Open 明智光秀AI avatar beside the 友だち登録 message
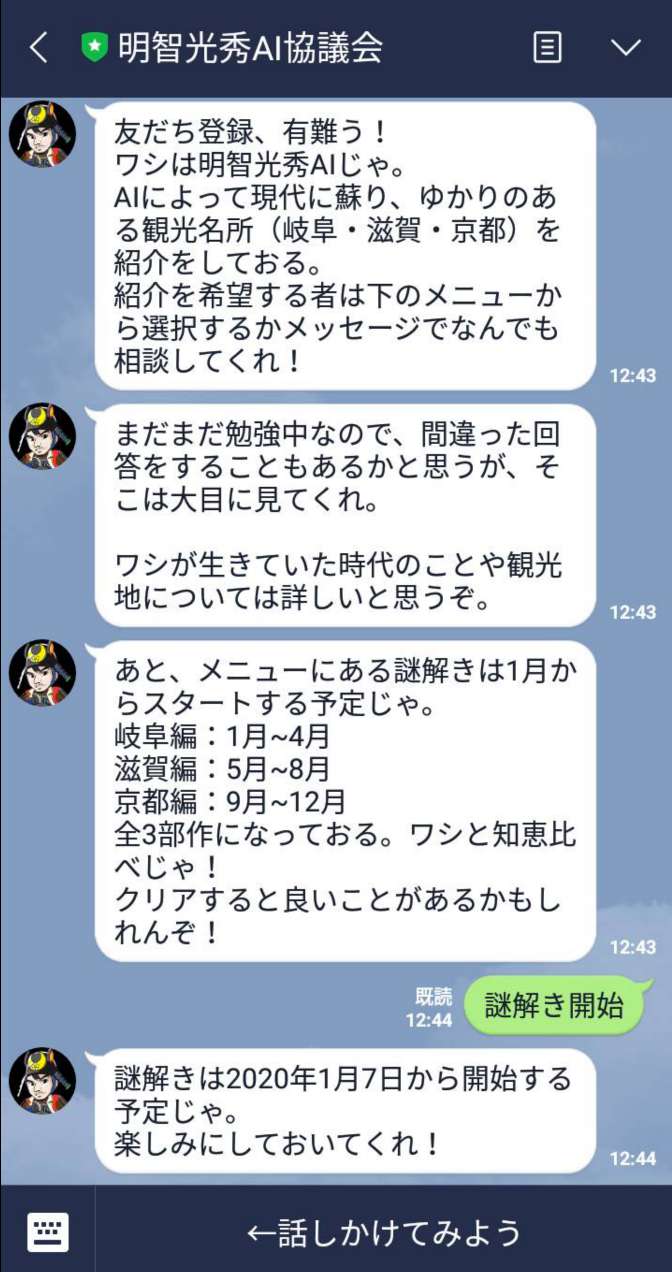672x1272 pixels. (42, 135)
